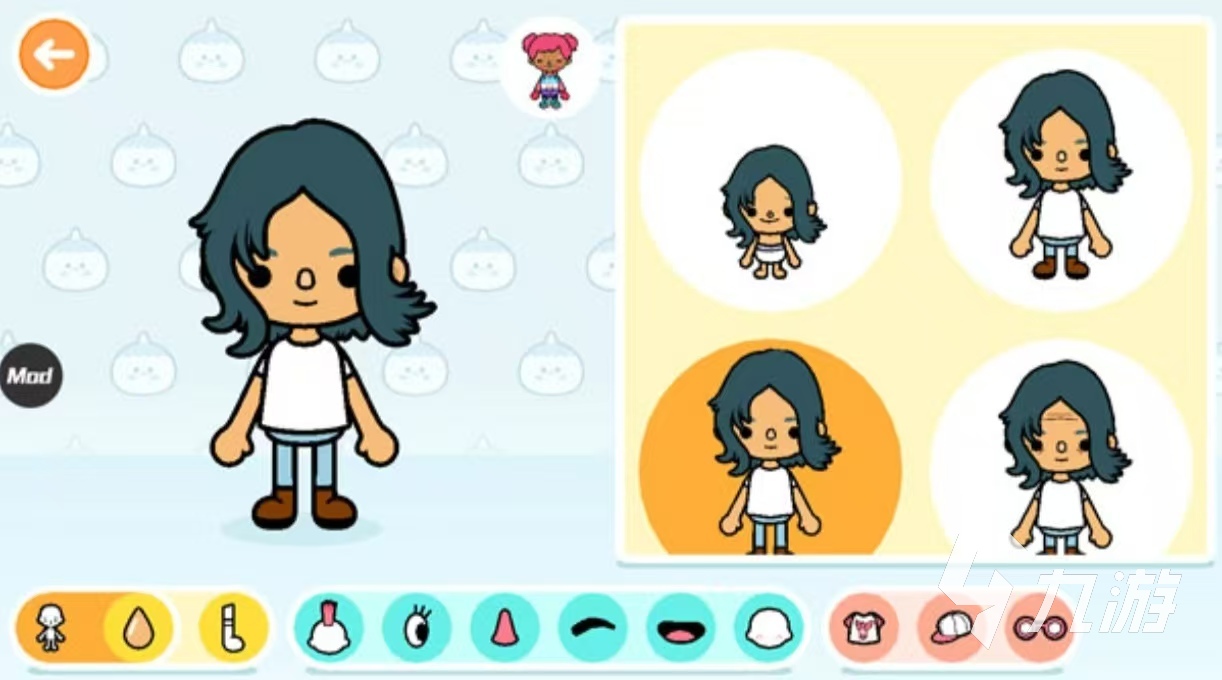Open the clothing shirt category
1222x680 pixels.
(x=863, y=628)
